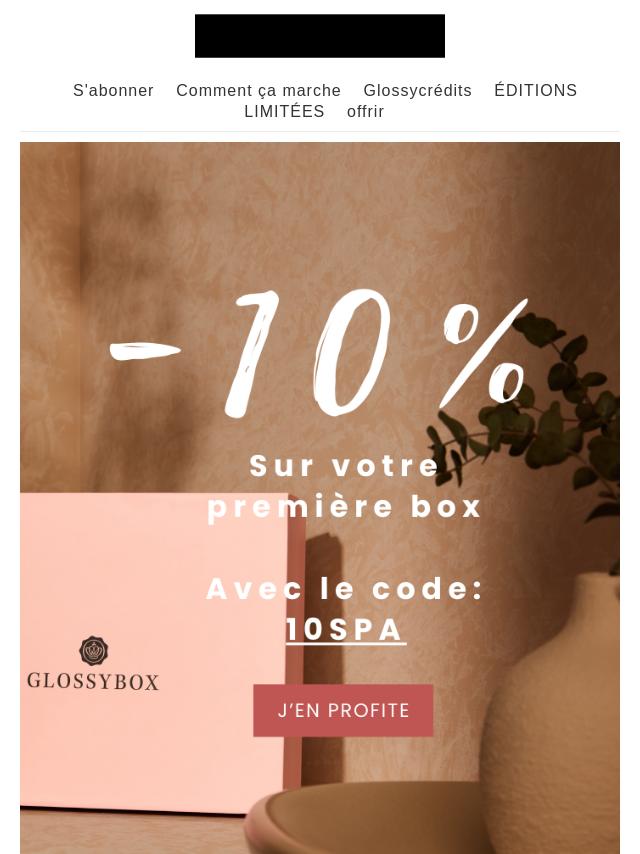The width and height of the screenshot is (640, 854).
Task: Tap the J'EN PROFITE button
Action: pyautogui.click(x=343, y=711)
